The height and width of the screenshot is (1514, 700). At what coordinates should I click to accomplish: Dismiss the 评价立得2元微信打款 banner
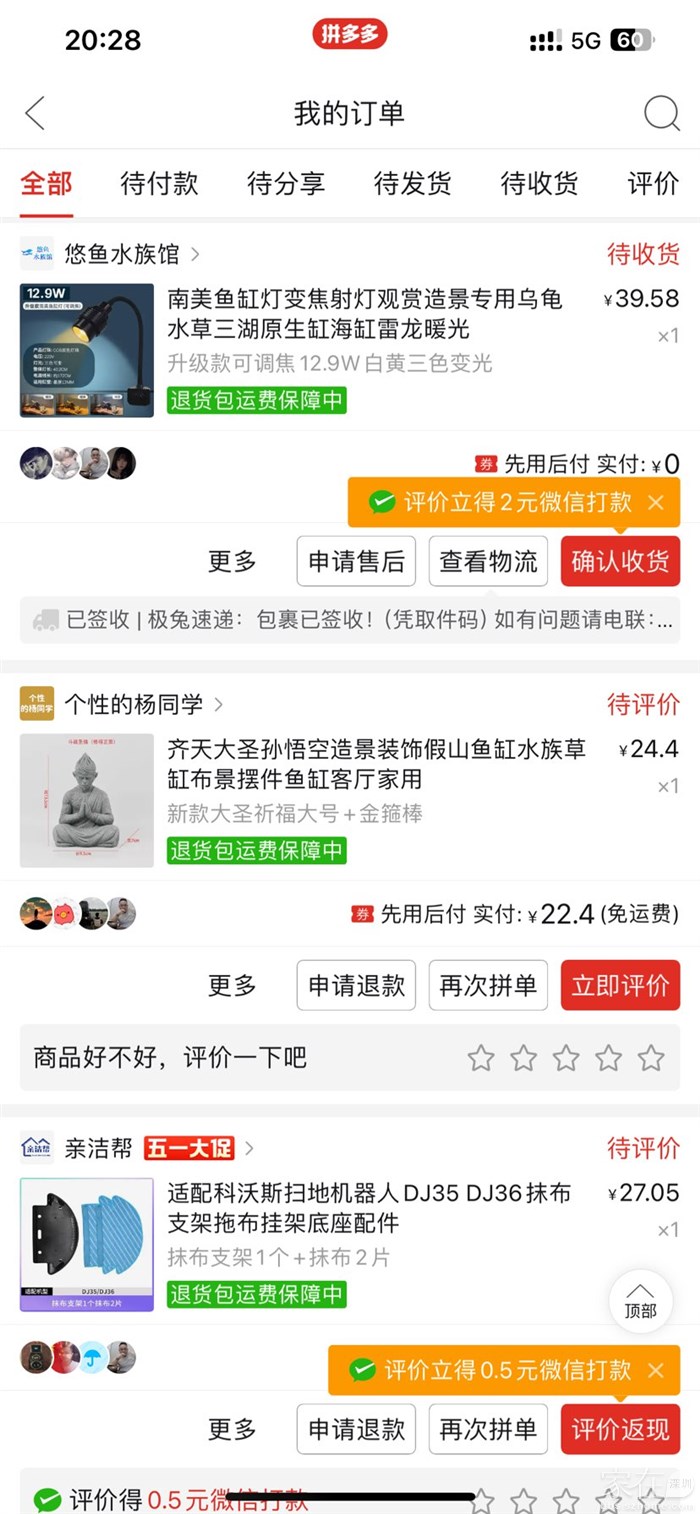coord(656,502)
